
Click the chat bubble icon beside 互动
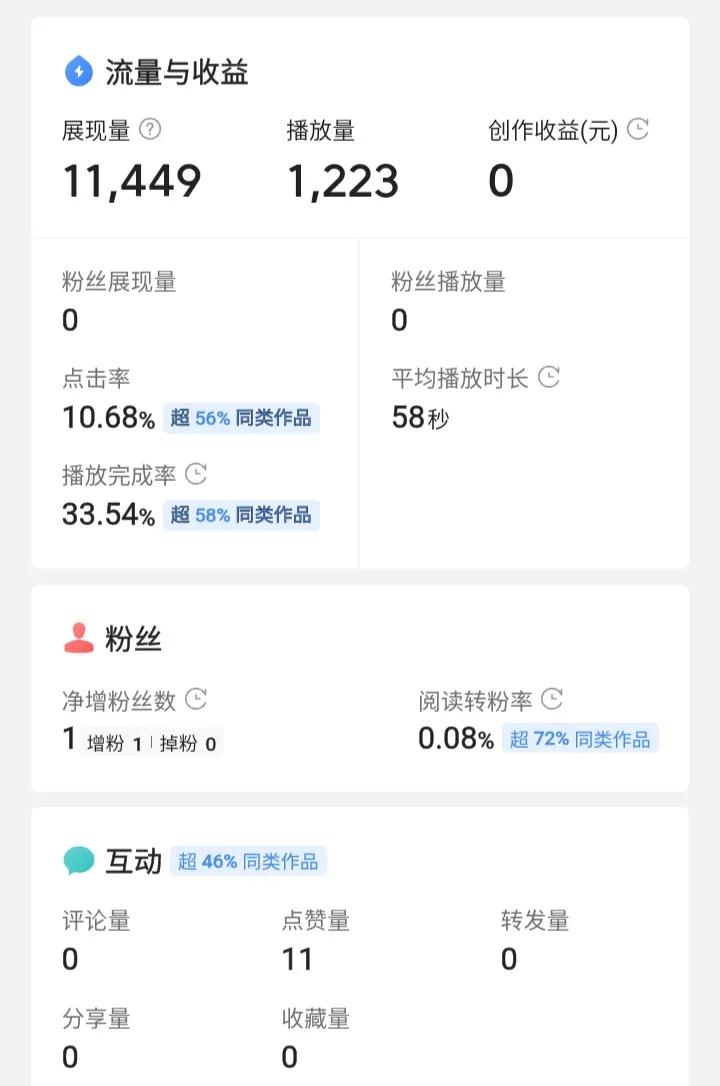77,858
